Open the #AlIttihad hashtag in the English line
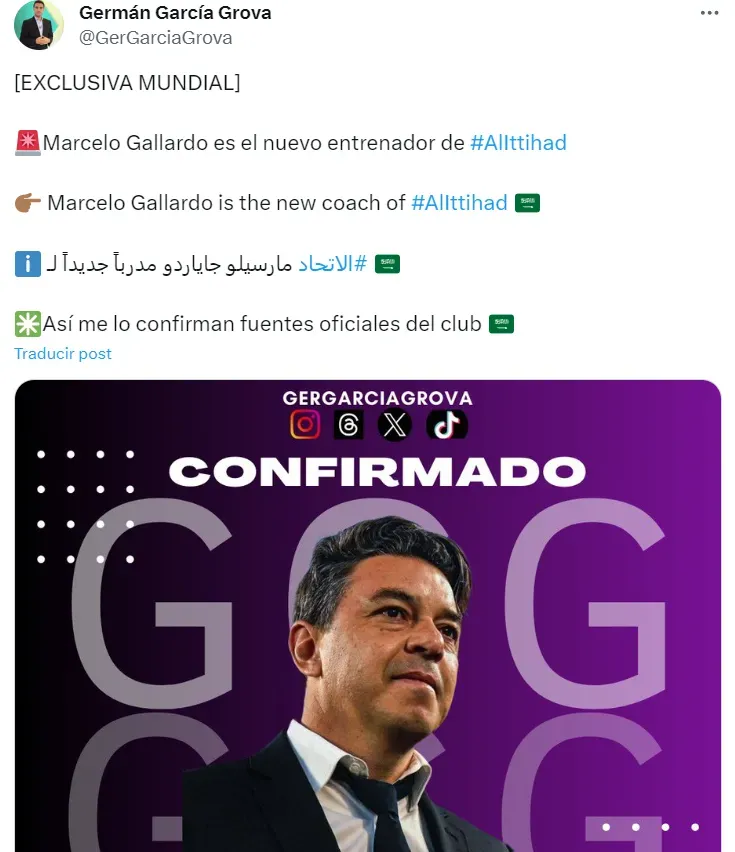The height and width of the screenshot is (852, 735). point(459,203)
